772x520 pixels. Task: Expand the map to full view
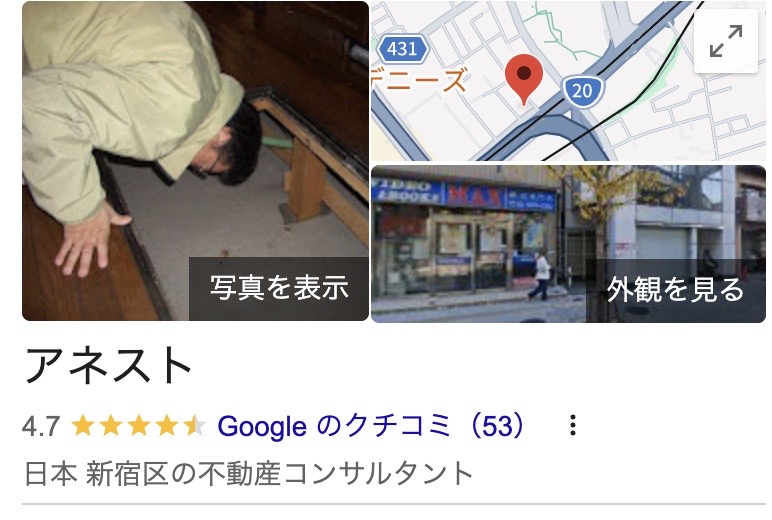click(x=725, y=42)
